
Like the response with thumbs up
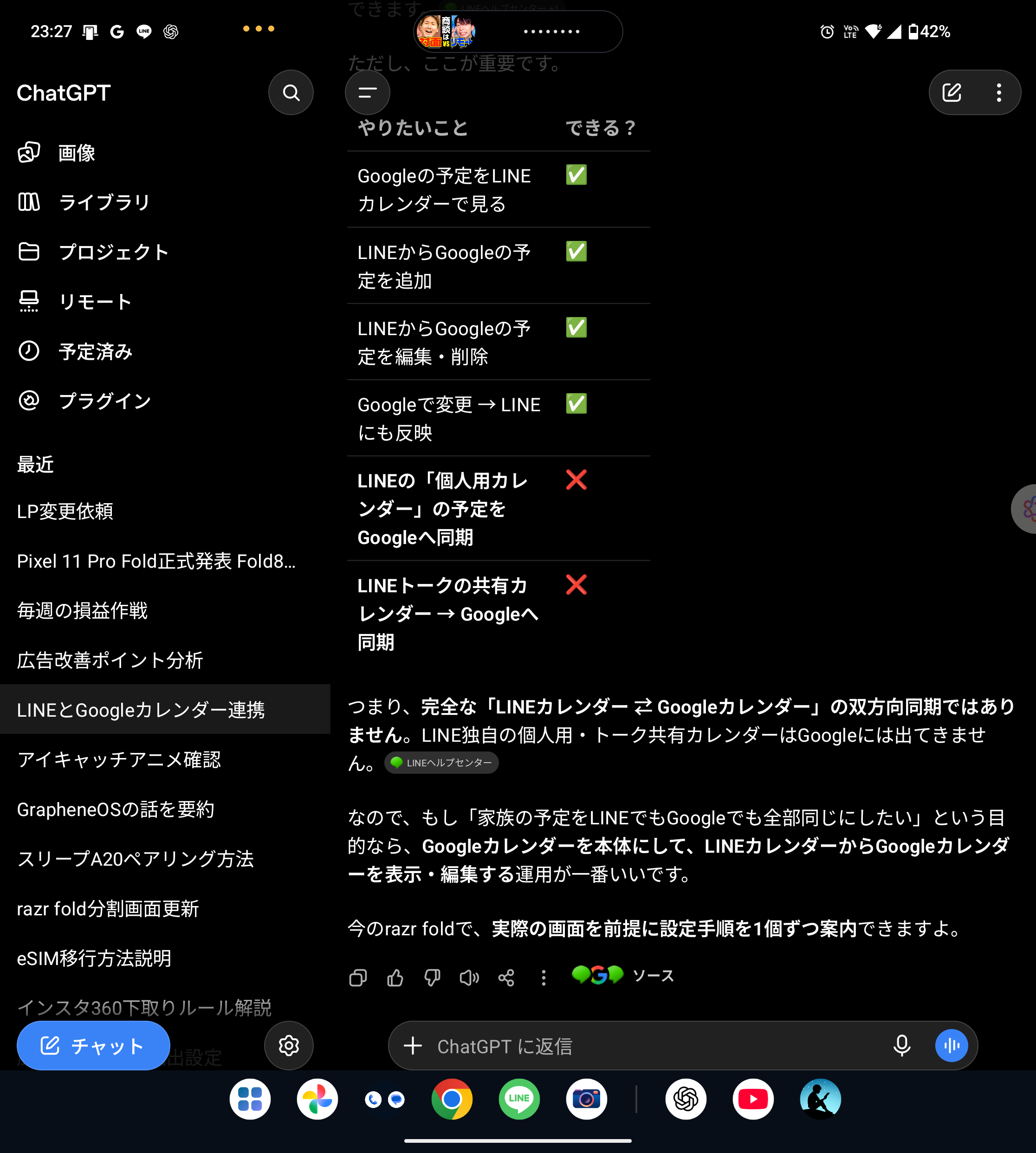click(395, 978)
